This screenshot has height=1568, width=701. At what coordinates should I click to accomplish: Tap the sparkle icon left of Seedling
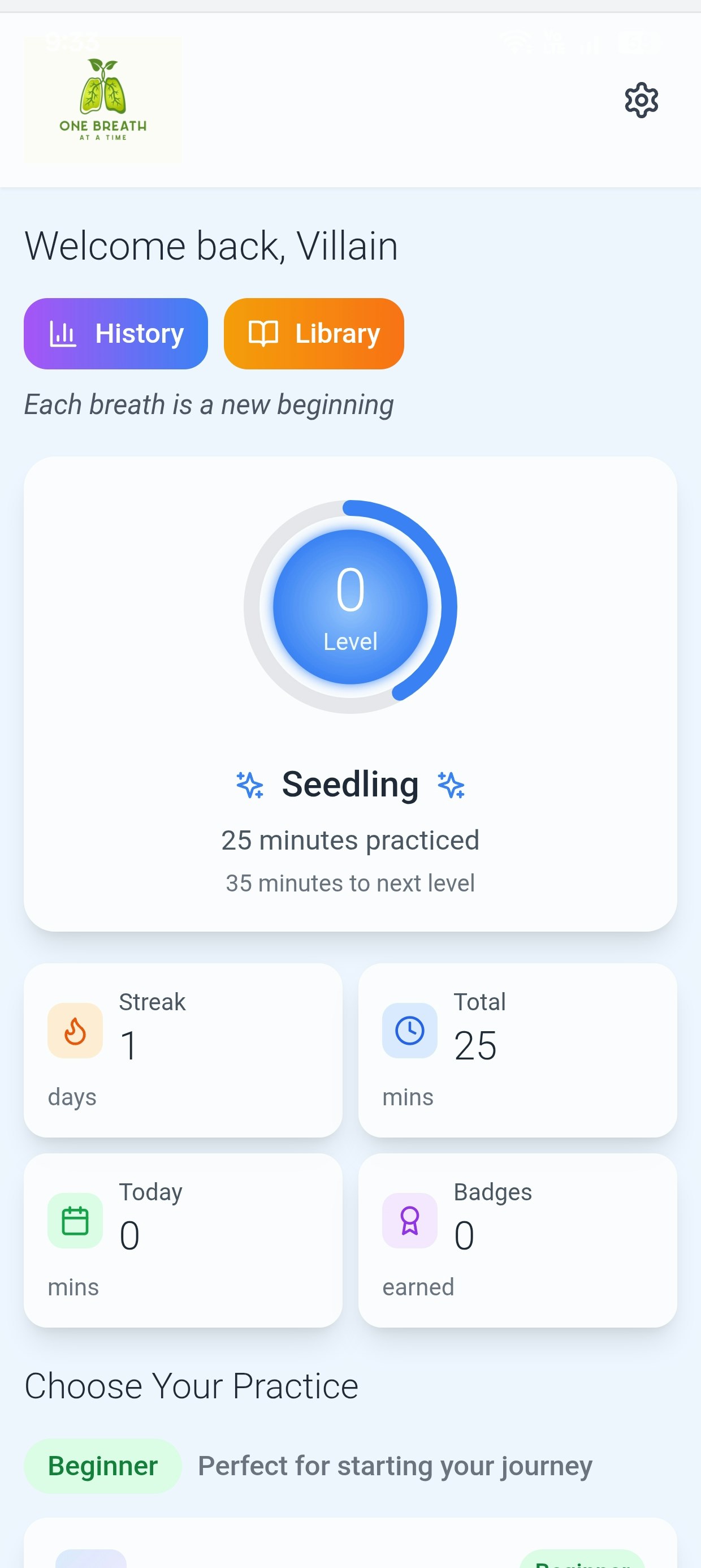tap(249, 785)
